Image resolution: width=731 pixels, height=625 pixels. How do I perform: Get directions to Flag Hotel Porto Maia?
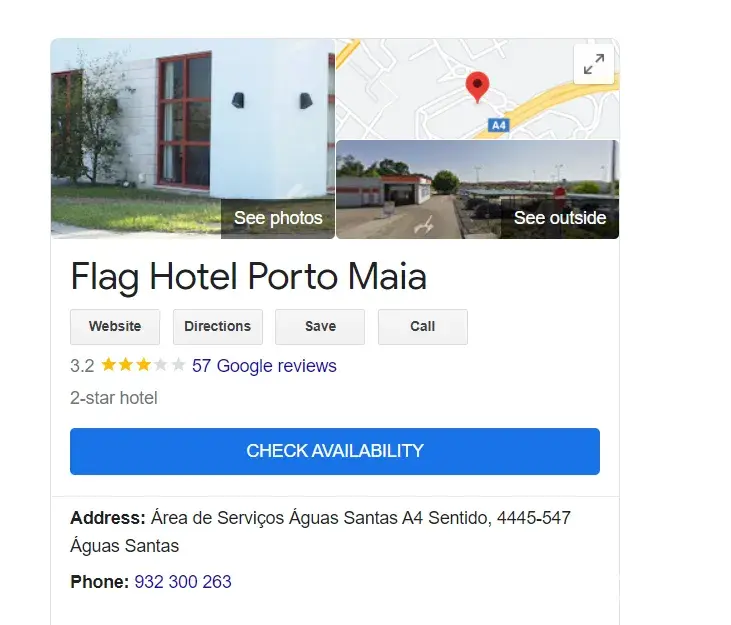click(217, 327)
